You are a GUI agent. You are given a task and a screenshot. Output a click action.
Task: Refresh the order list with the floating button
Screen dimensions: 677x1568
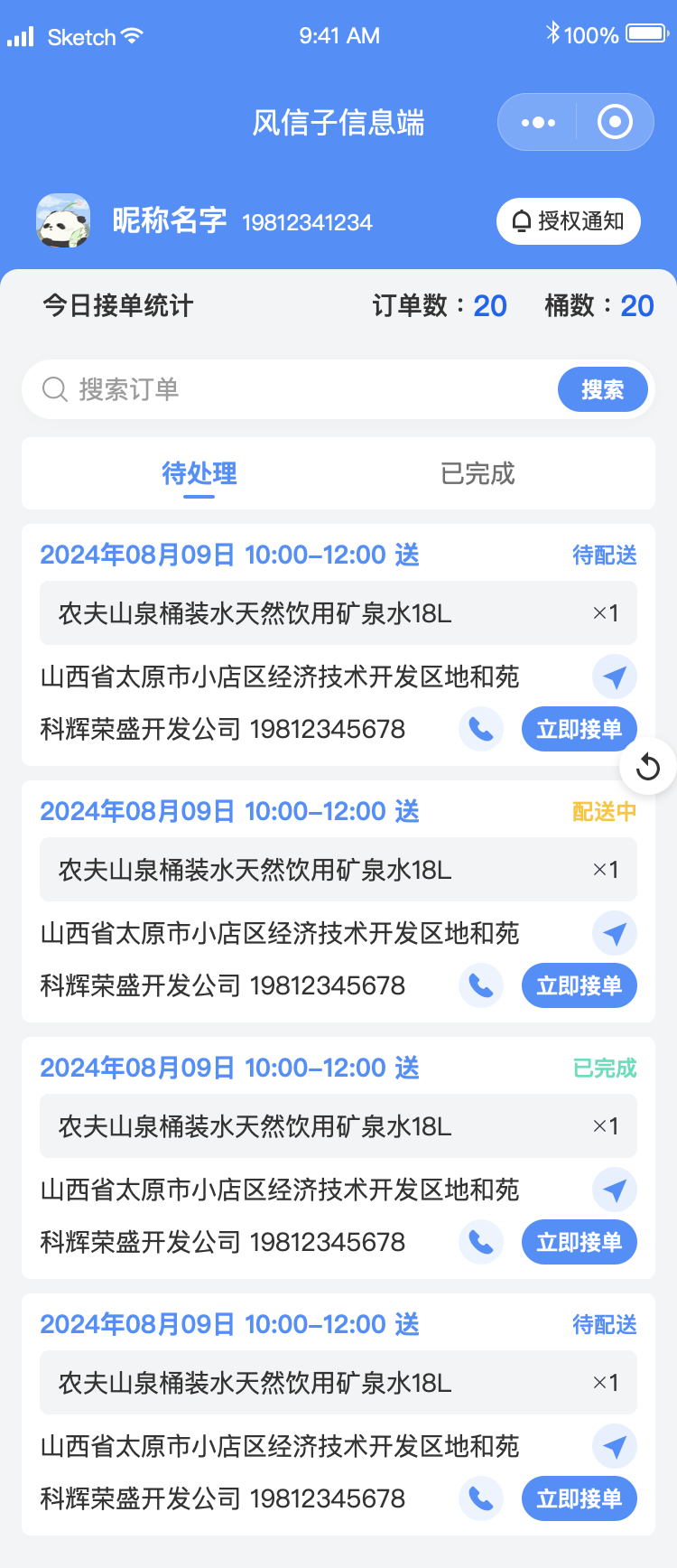pos(648,768)
